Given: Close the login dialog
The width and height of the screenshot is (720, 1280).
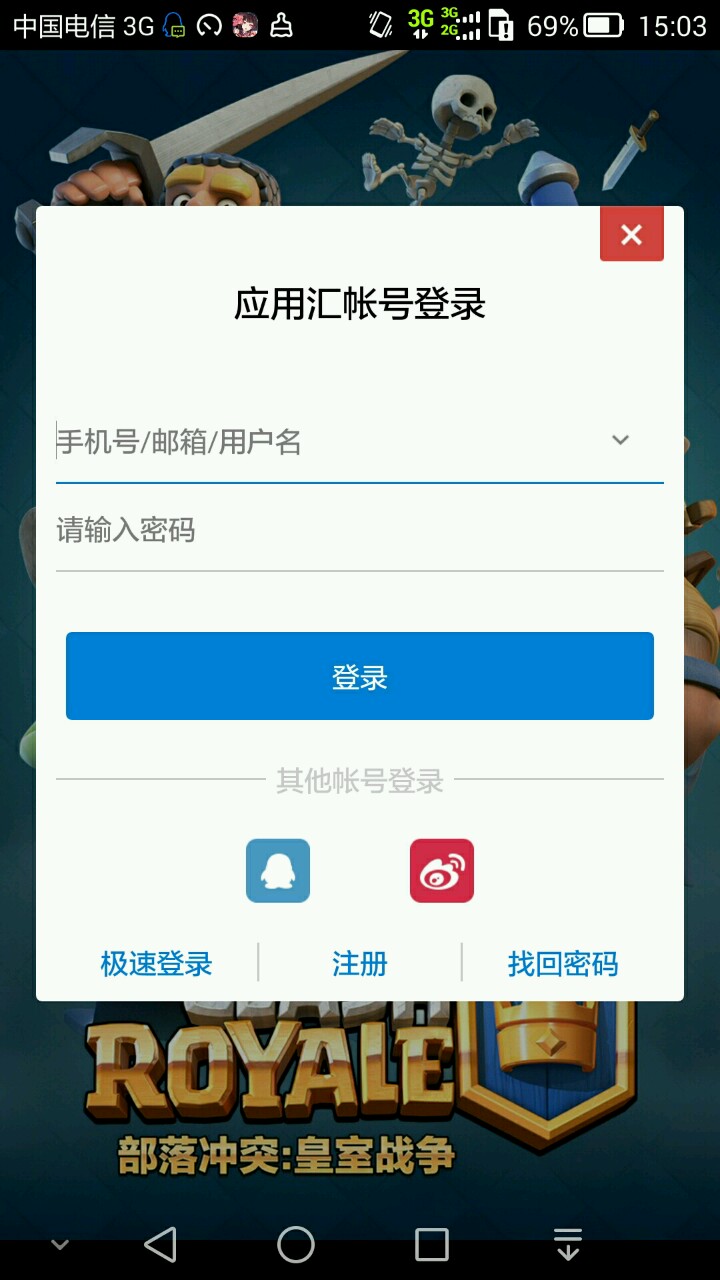Looking at the screenshot, I should 631,234.
